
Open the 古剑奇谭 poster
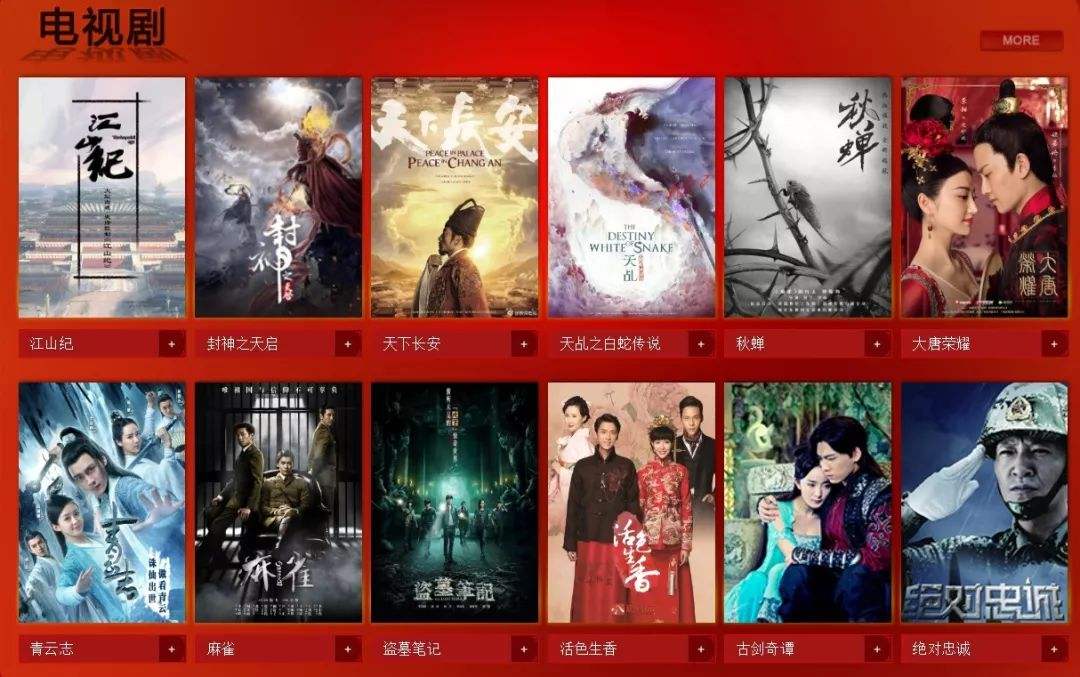coord(808,502)
